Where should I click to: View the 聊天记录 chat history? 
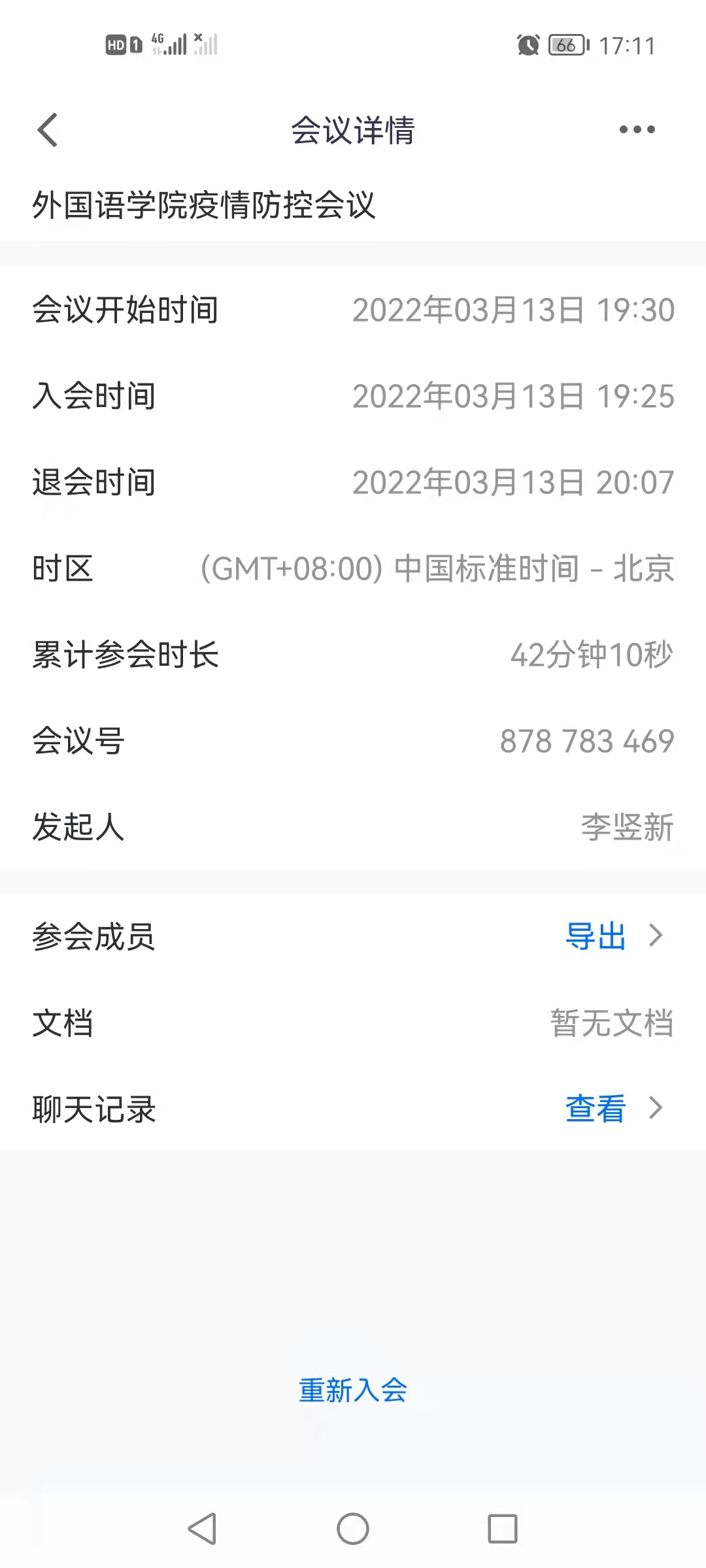pyautogui.click(x=596, y=1109)
